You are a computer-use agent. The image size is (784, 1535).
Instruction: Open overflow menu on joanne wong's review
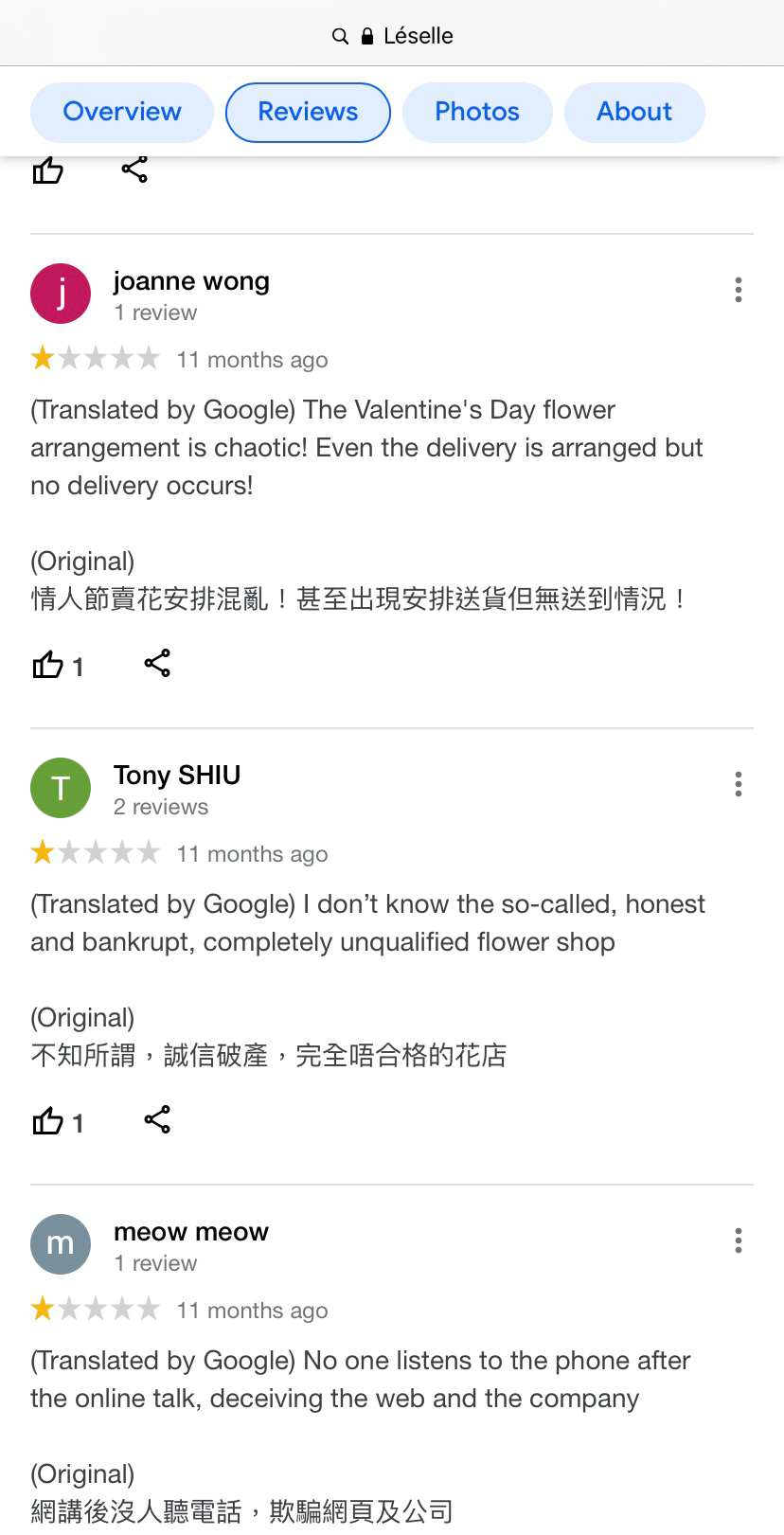(x=739, y=290)
